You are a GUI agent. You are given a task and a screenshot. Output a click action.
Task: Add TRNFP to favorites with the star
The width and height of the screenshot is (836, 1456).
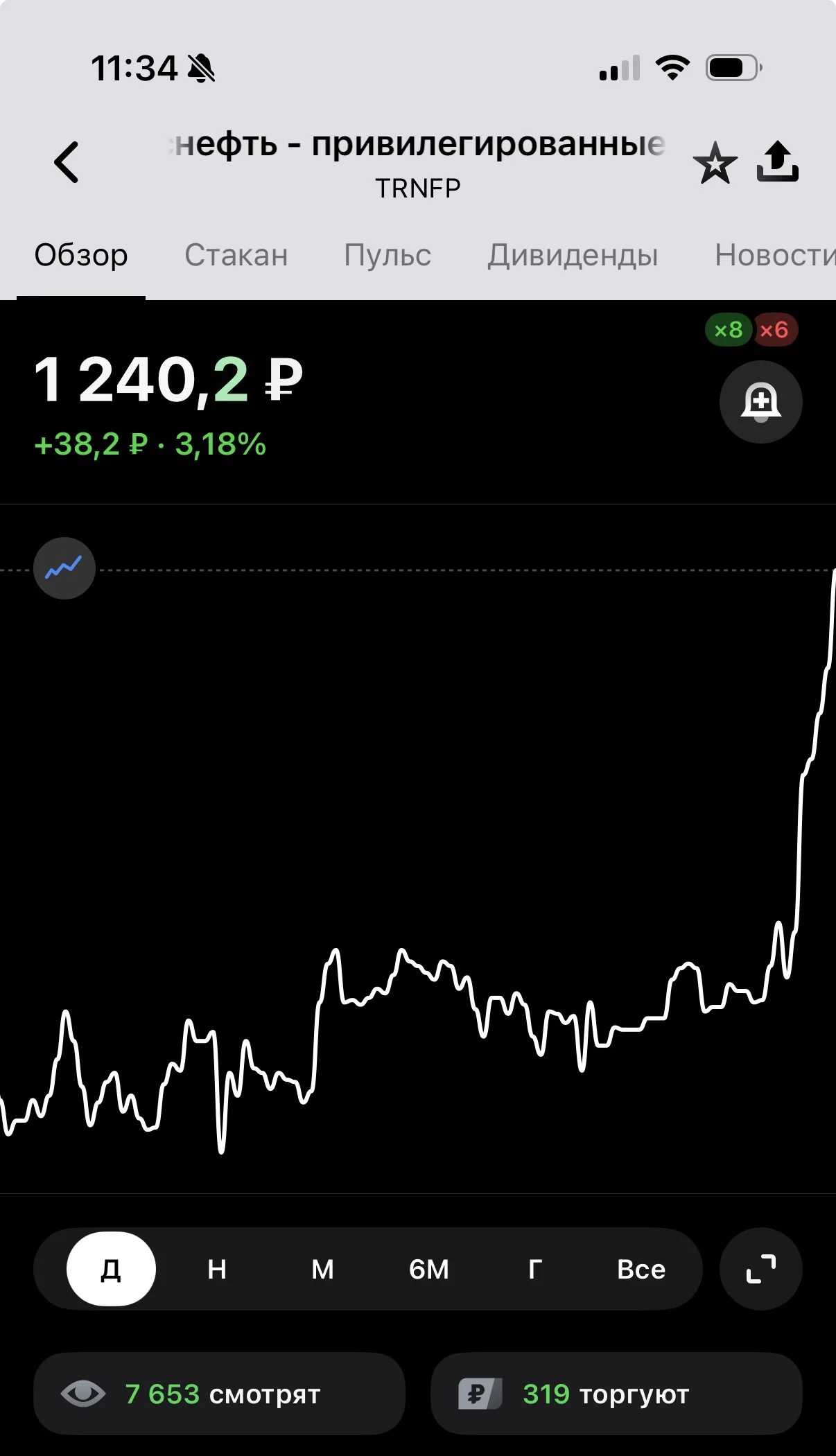715,164
